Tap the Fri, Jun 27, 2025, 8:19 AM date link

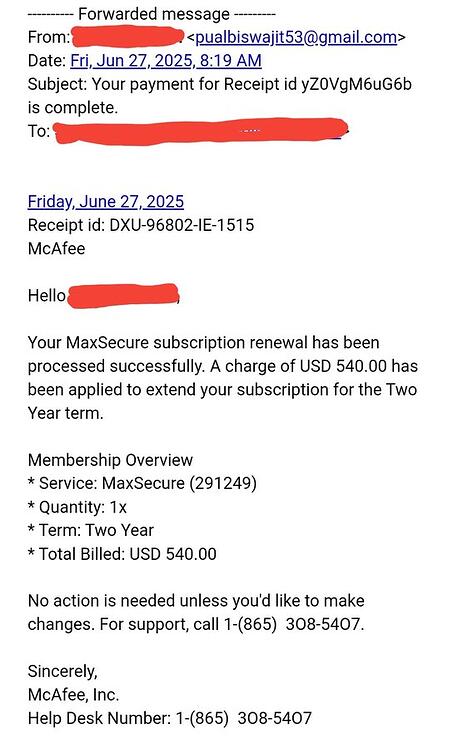coord(166,61)
